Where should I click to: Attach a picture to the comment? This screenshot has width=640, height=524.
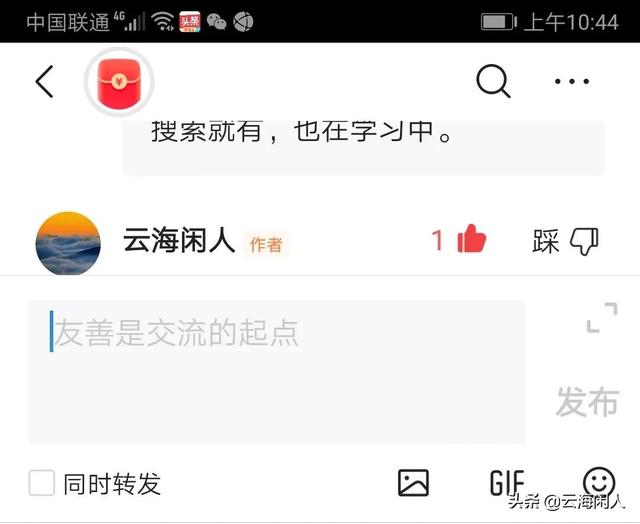pyautogui.click(x=413, y=483)
